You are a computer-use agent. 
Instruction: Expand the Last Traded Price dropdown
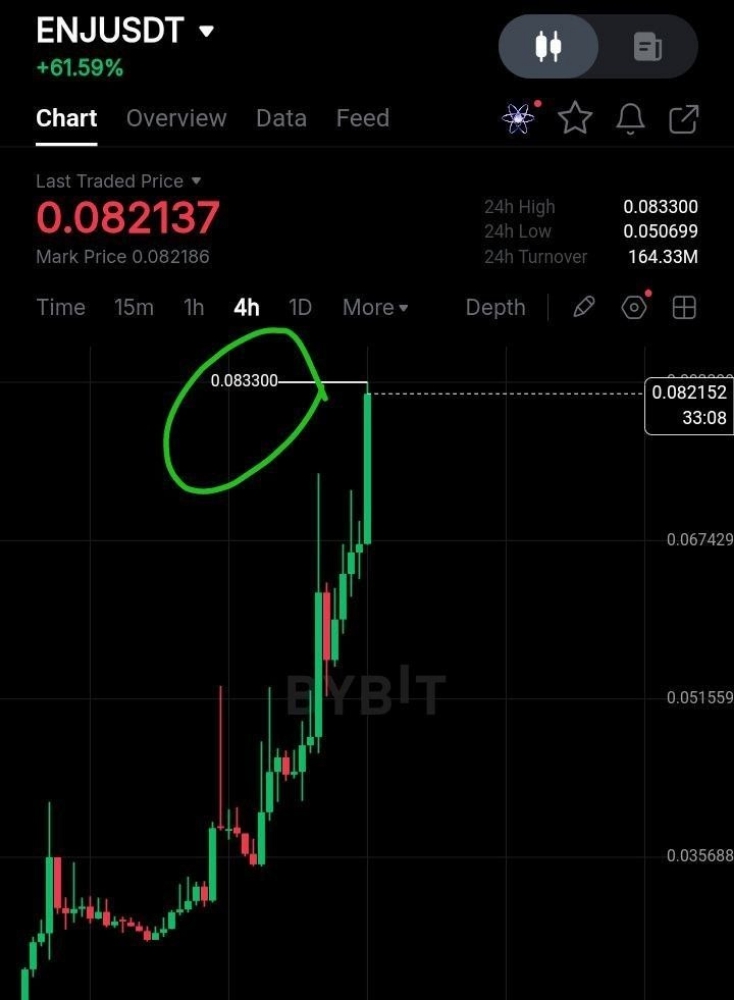[x=196, y=181]
